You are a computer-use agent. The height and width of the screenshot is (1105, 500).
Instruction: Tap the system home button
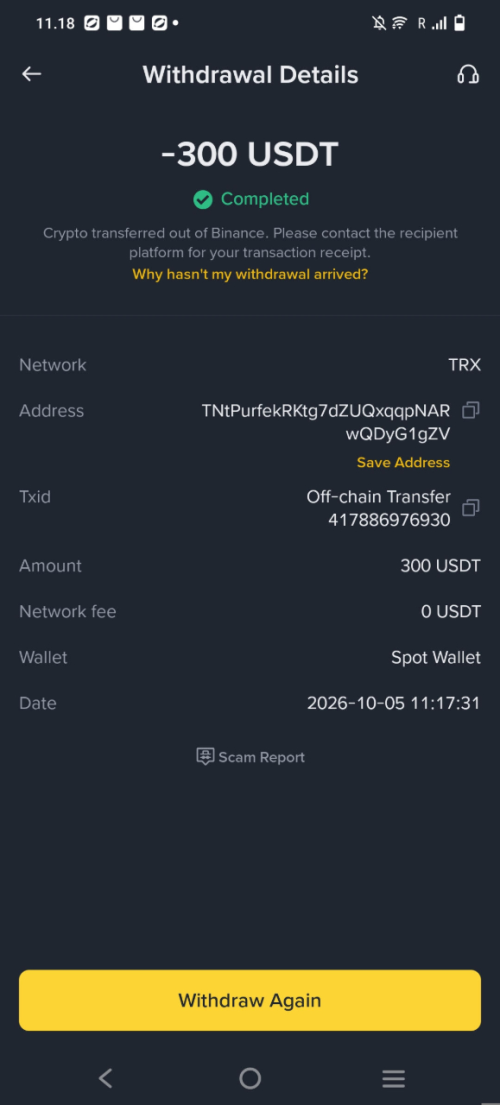click(x=250, y=1078)
